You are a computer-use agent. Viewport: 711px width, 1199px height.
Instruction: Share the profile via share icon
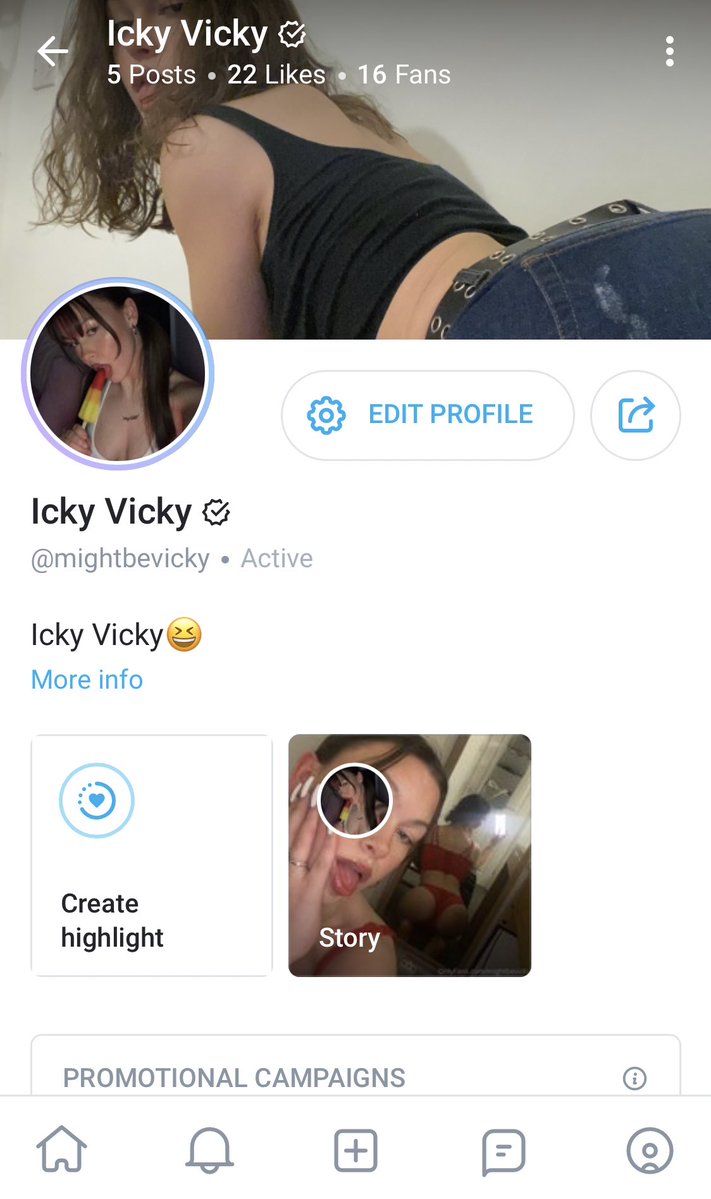coord(636,415)
